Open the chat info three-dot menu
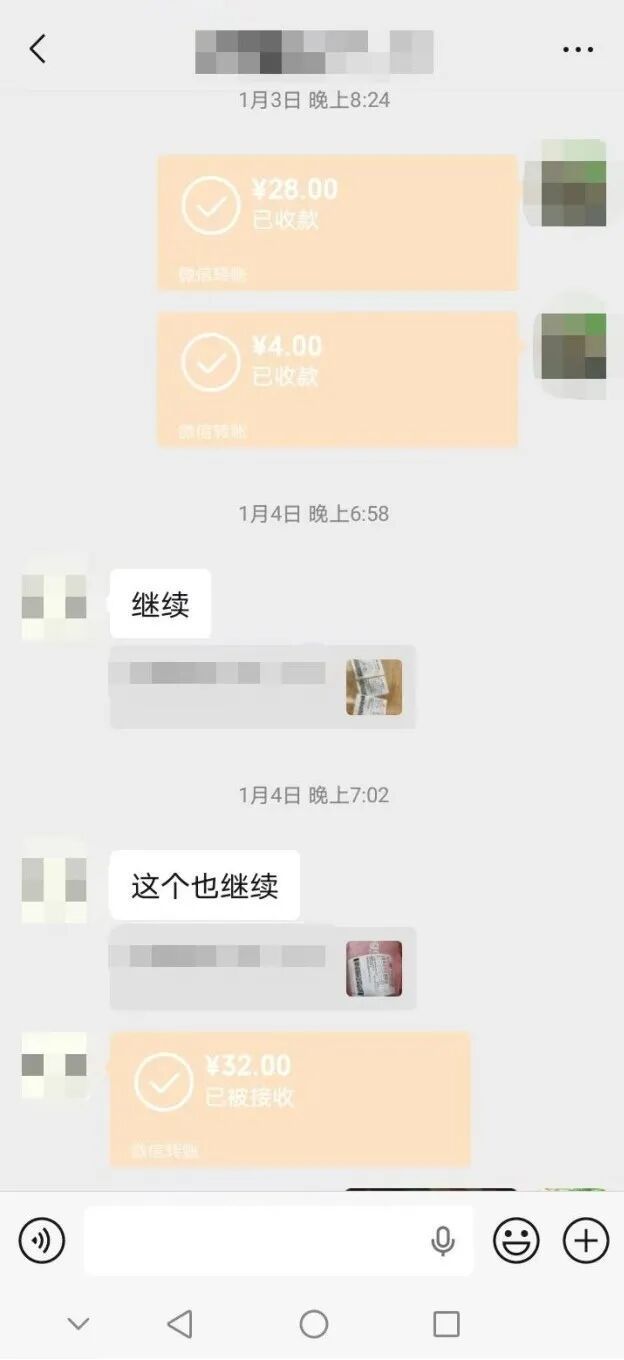The height and width of the screenshot is (1360, 624). tap(577, 49)
